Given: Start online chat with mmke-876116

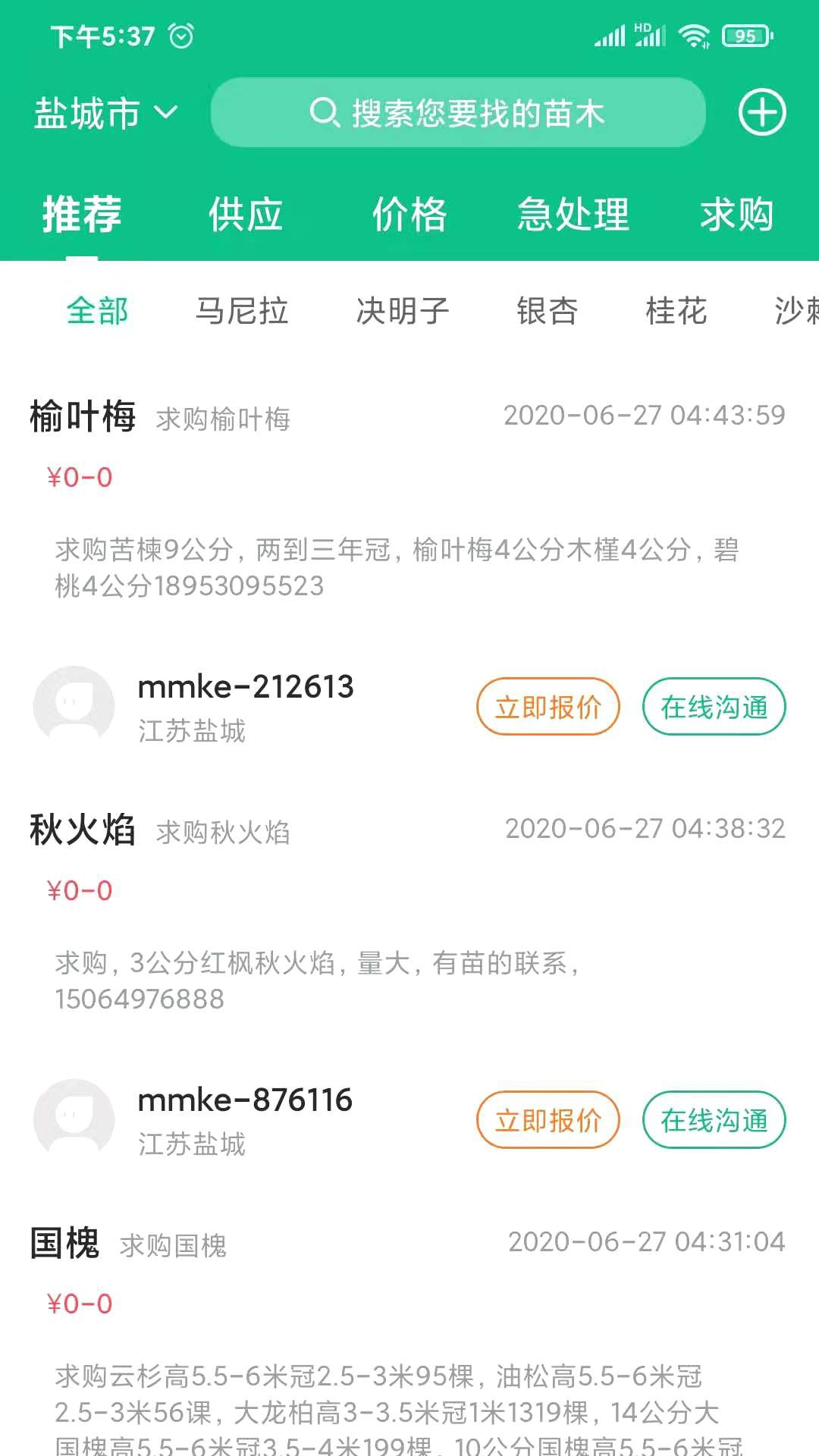Looking at the screenshot, I should click(714, 1120).
